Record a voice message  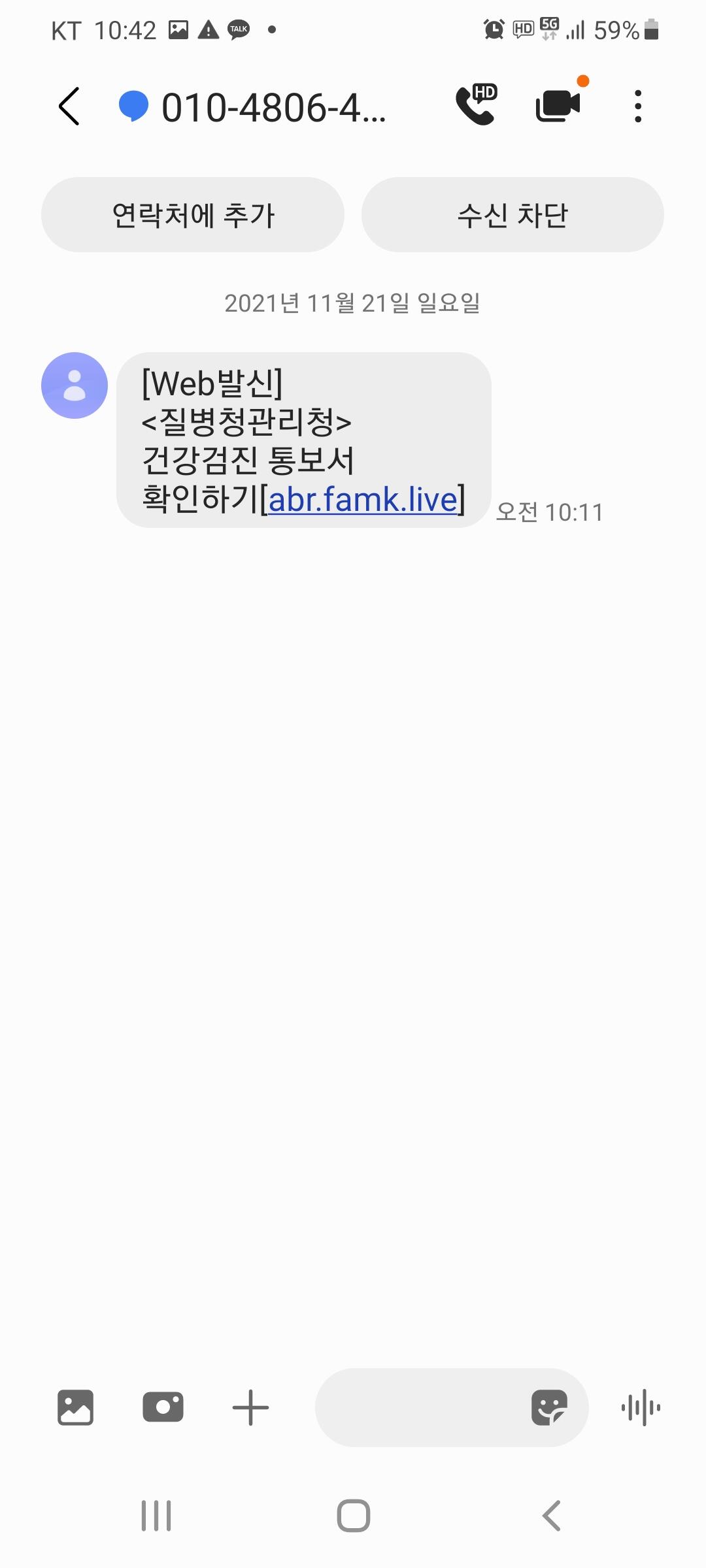(641, 1407)
